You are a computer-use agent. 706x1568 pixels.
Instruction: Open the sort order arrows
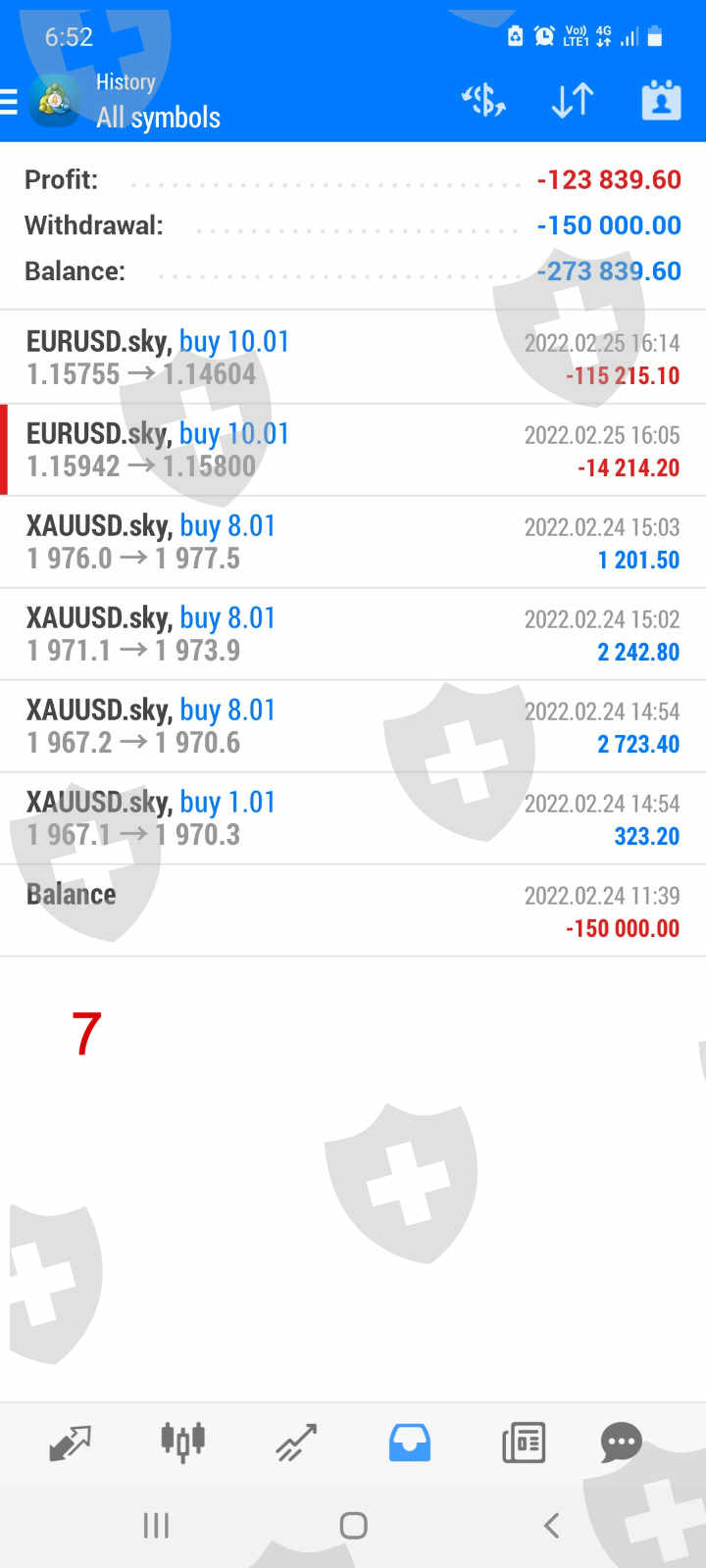point(573,100)
